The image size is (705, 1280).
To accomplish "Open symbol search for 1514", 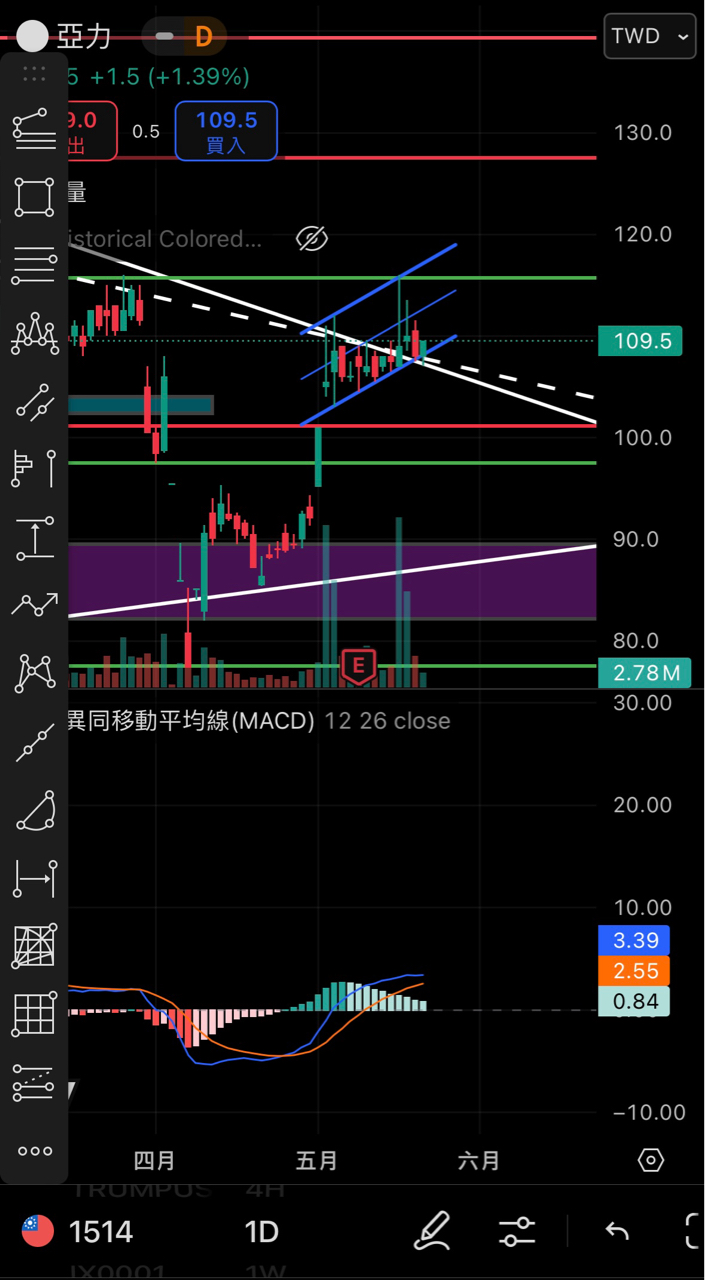I will point(100,1232).
